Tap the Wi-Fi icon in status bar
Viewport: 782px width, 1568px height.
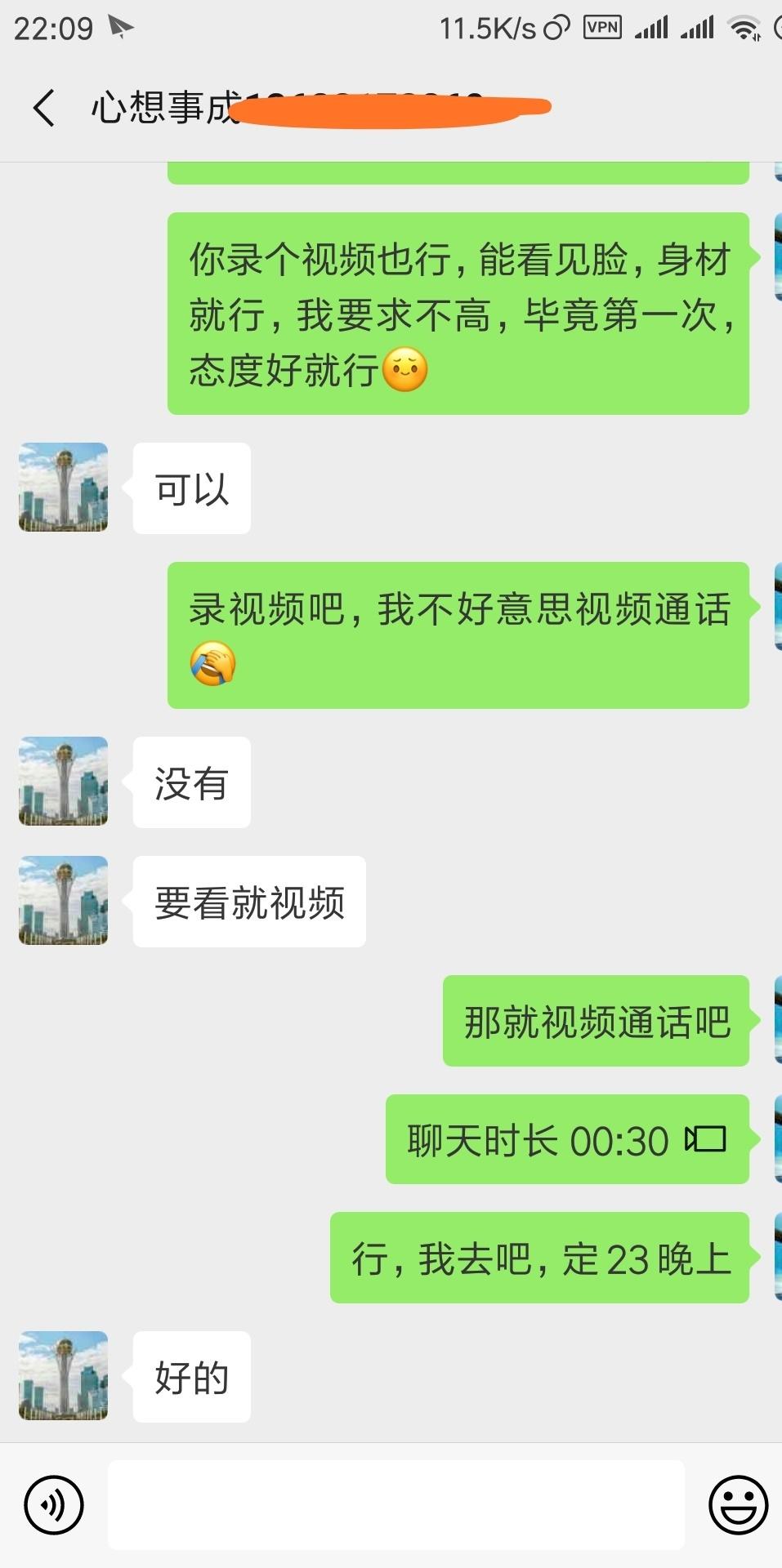pos(745,27)
